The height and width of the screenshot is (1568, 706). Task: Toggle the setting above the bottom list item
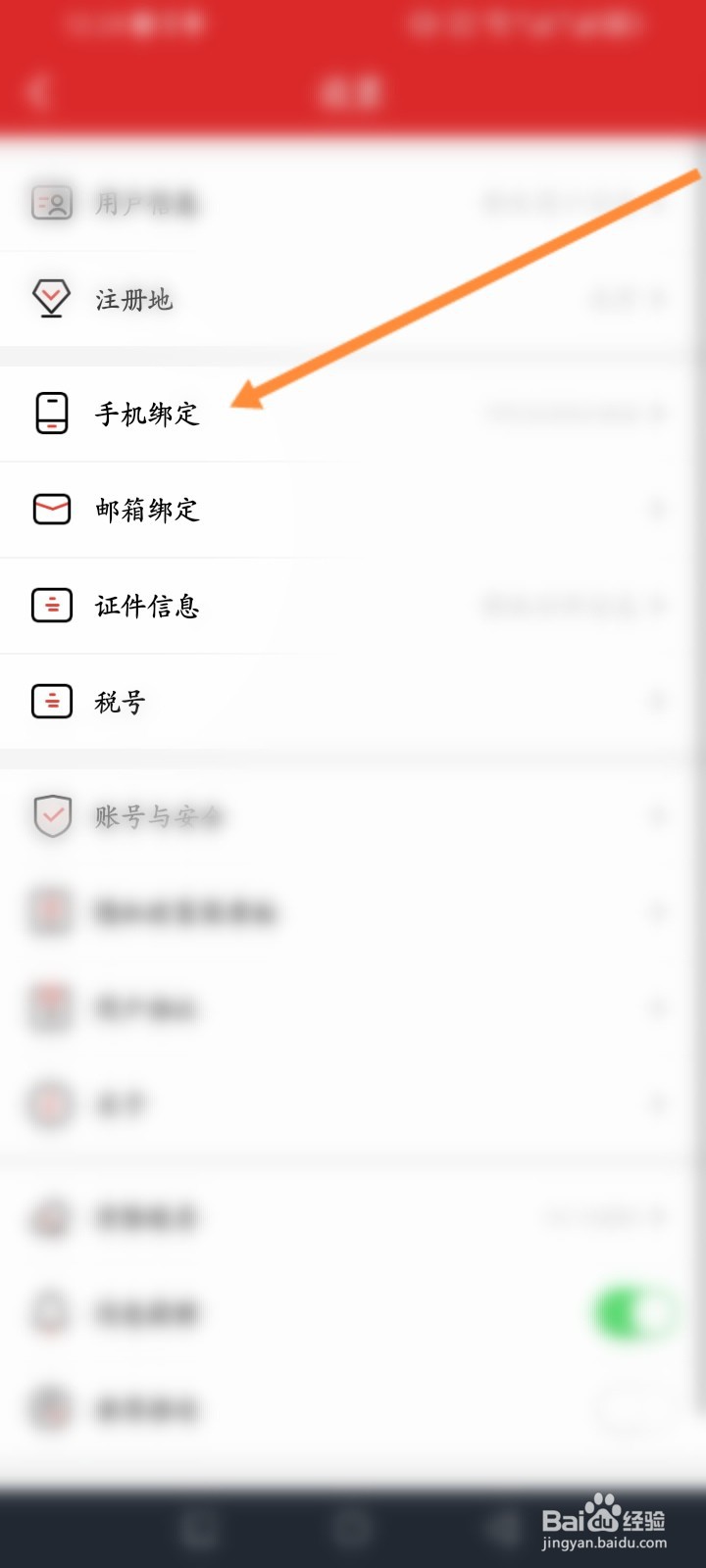[x=632, y=1314]
